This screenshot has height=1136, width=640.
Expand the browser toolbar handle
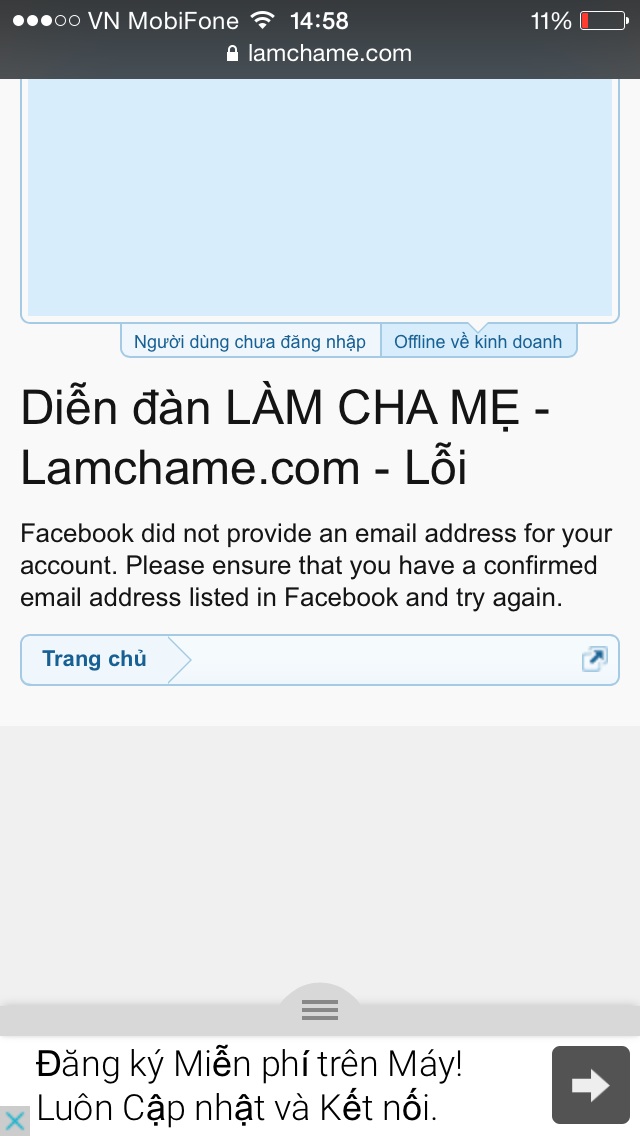[320, 1010]
